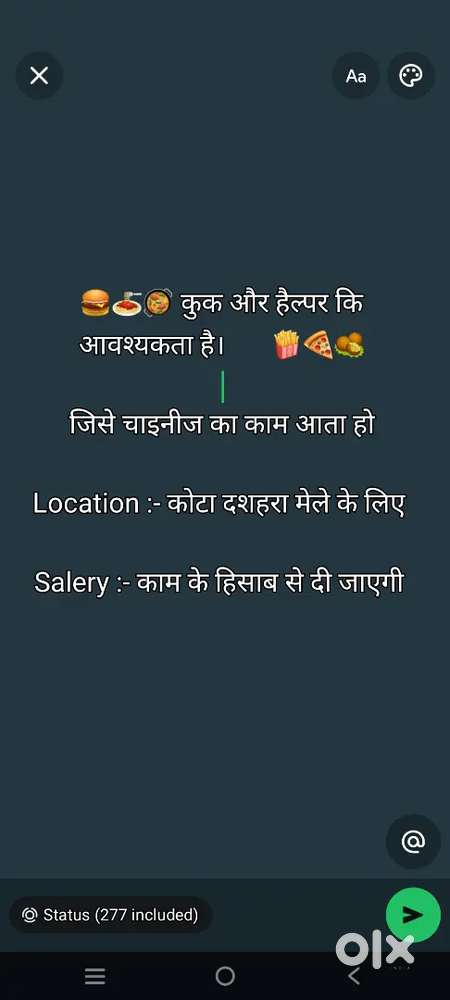Tap the status text to edit it
This screenshot has width=450, height=1000.
[x=219, y=442]
